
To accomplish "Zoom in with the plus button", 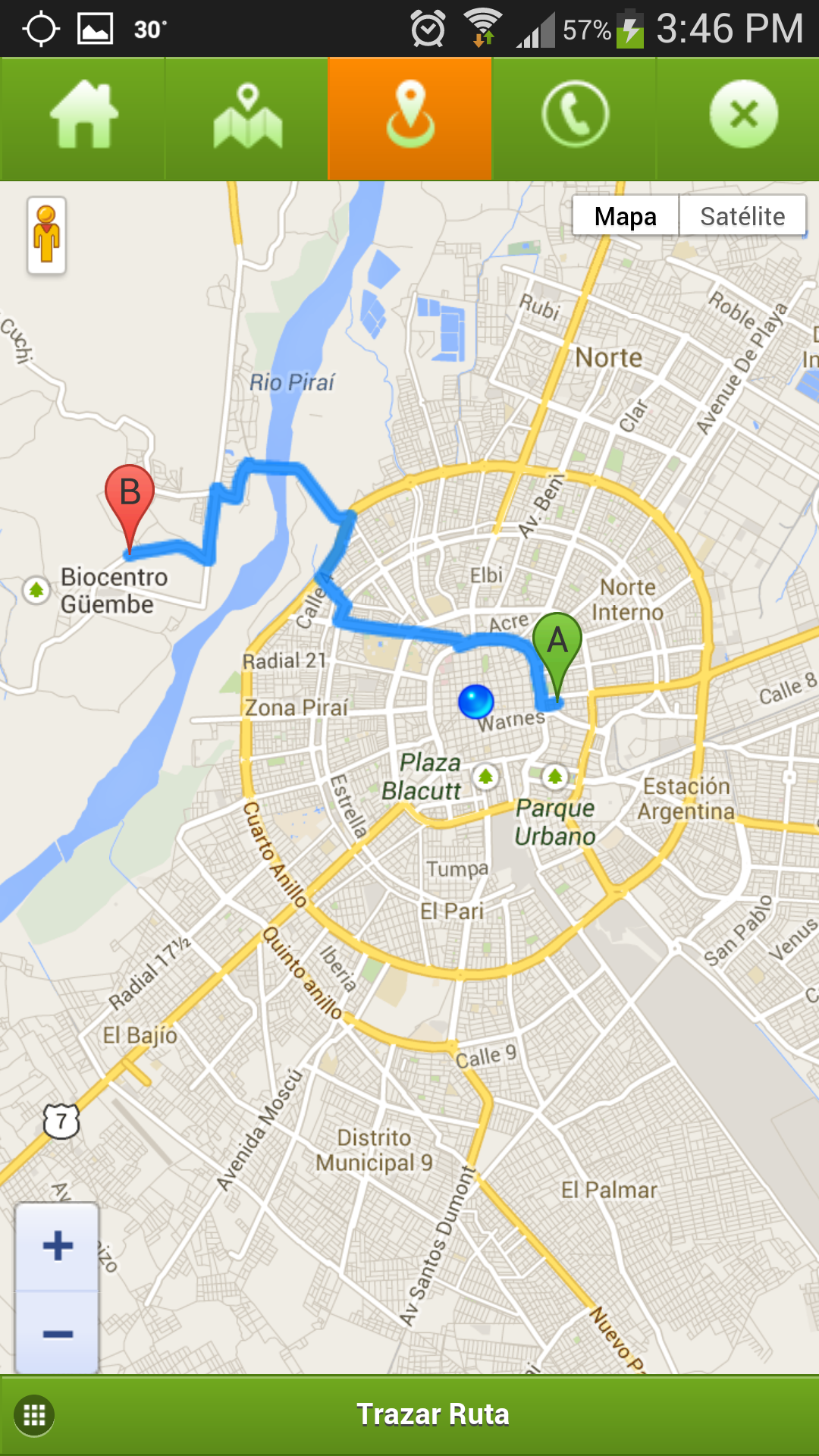I will [x=58, y=1247].
